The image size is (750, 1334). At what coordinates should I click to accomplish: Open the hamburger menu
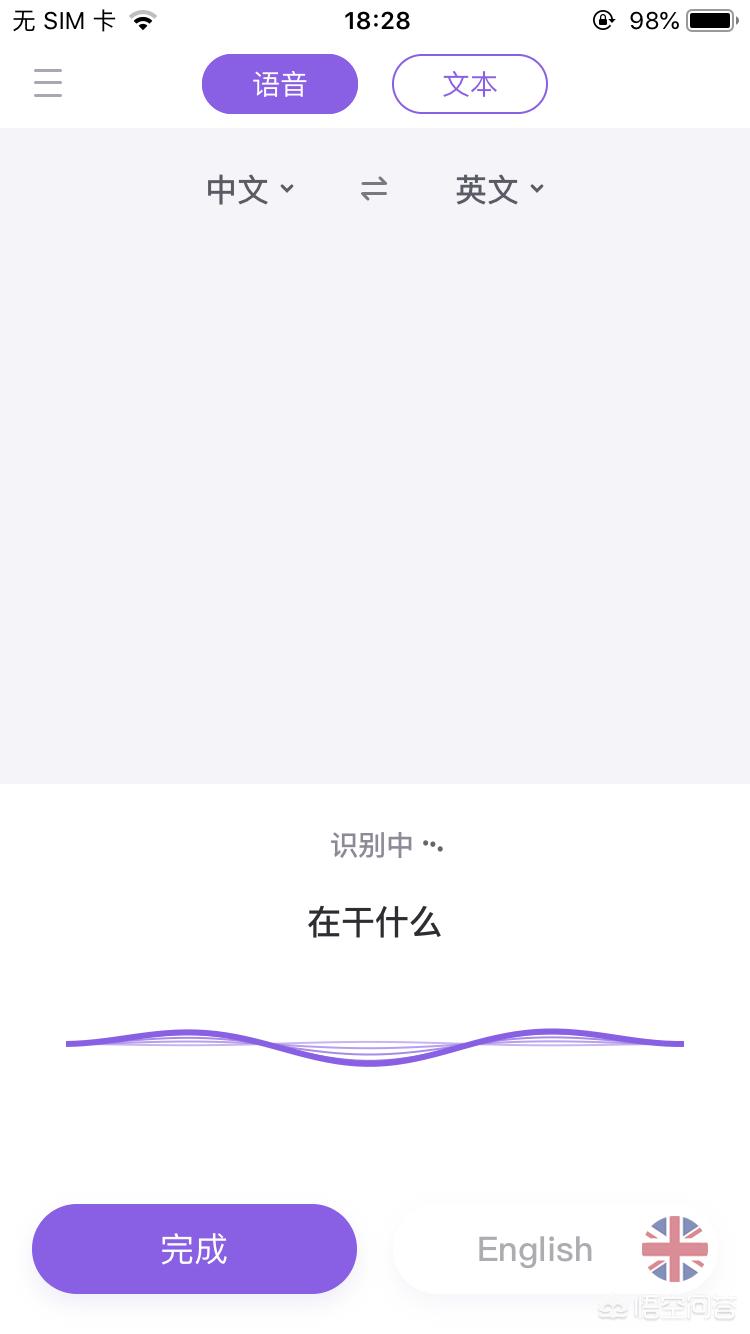pos(48,83)
